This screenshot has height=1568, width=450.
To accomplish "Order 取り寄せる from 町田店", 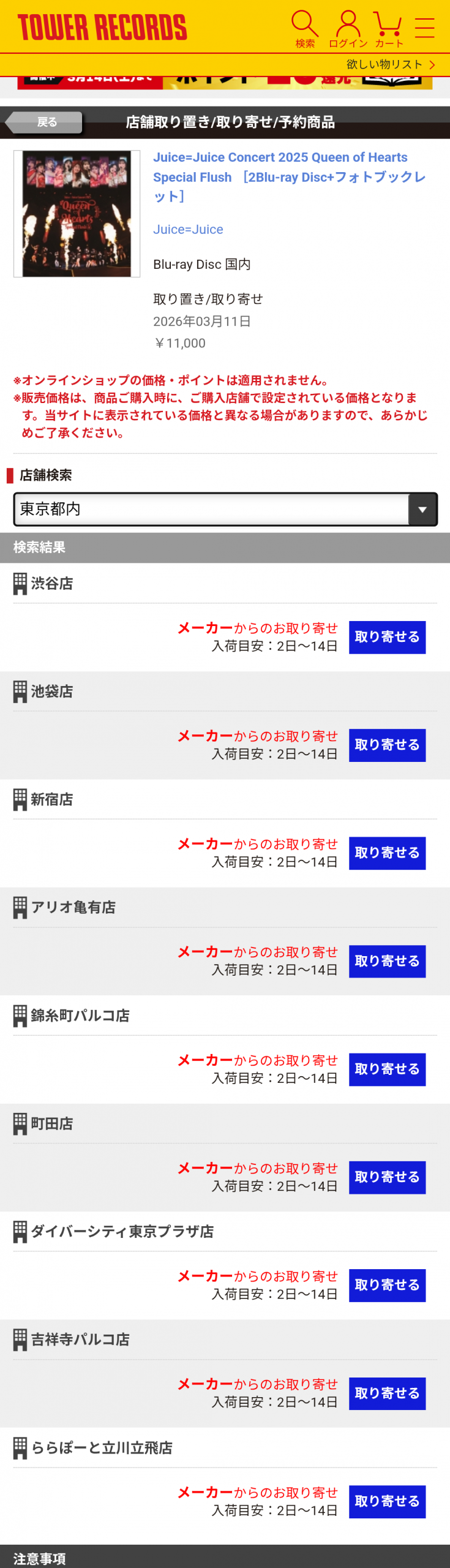I will 387,1177.
